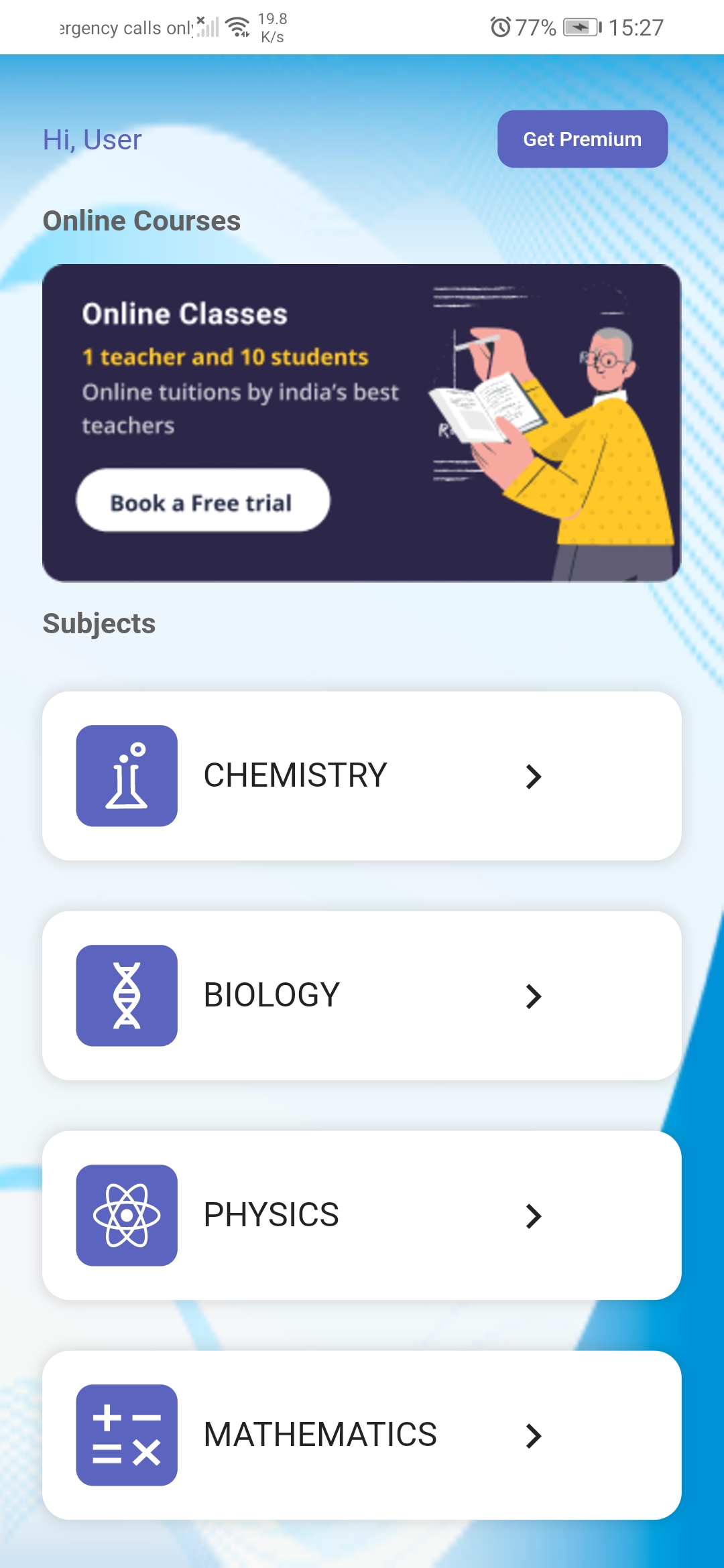Go to the Mathematics subject
The height and width of the screenshot is (1568, 724).
(x=362, y=1435)
